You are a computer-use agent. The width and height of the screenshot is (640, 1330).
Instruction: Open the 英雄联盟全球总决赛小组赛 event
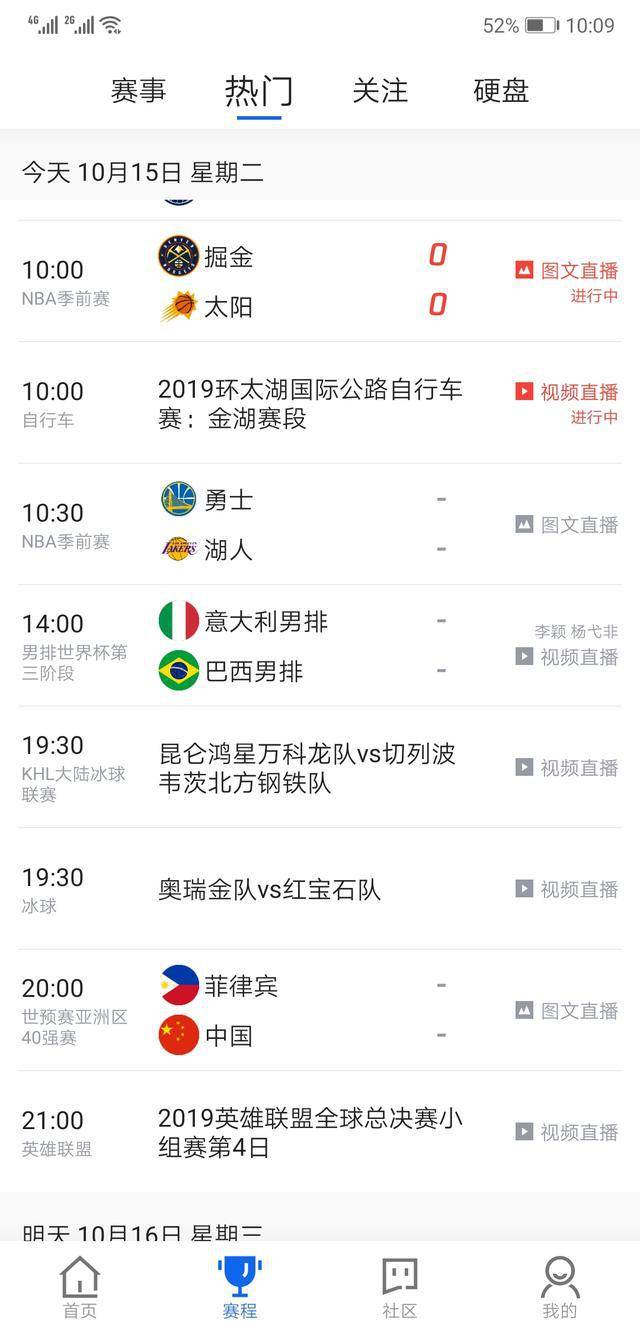[320, 1132]
